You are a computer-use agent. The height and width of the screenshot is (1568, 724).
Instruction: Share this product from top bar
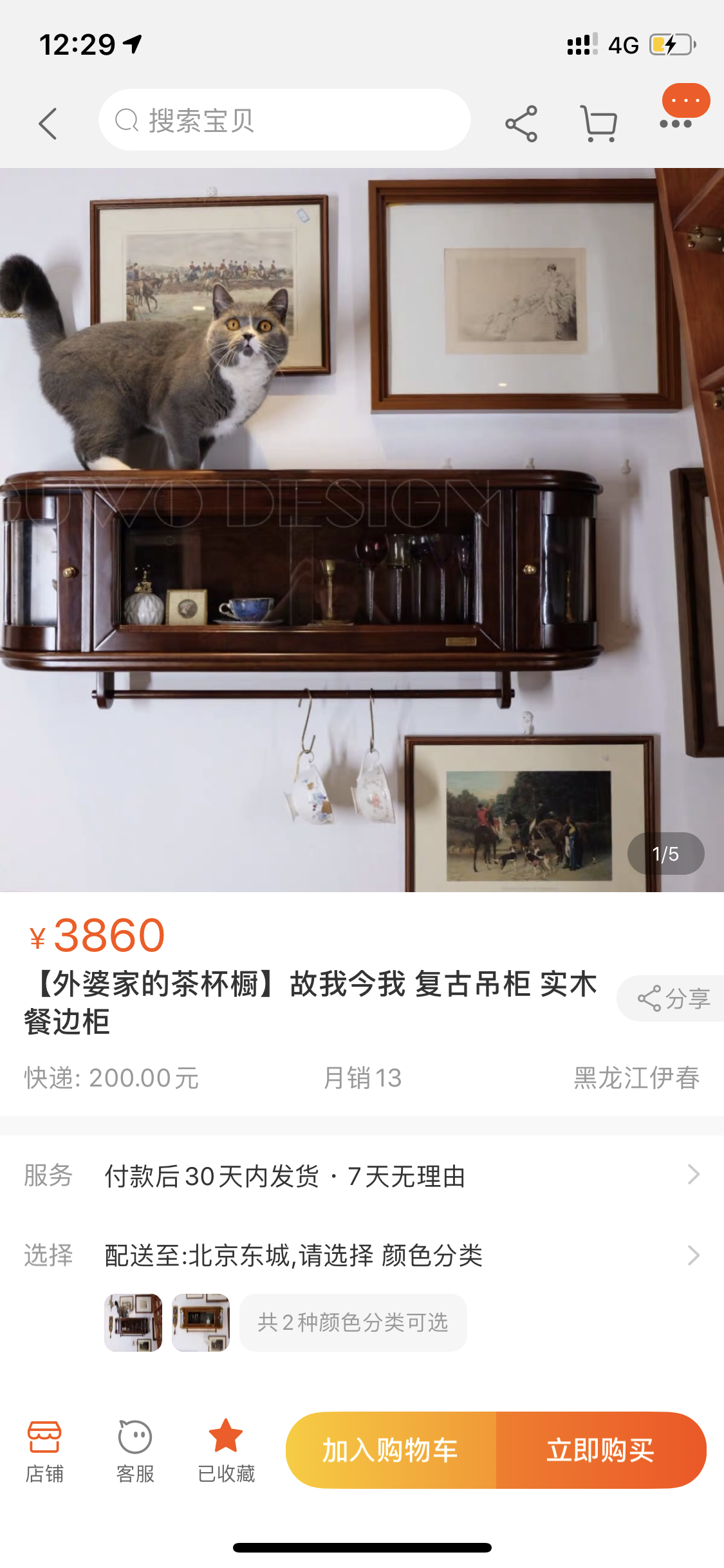tap(521, 124)
